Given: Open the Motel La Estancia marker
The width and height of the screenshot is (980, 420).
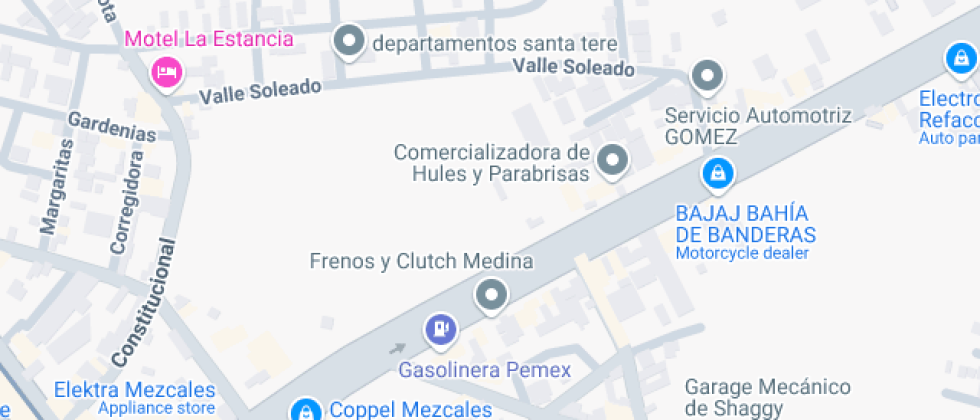Looking at the screenshot, I should (165, 72).
